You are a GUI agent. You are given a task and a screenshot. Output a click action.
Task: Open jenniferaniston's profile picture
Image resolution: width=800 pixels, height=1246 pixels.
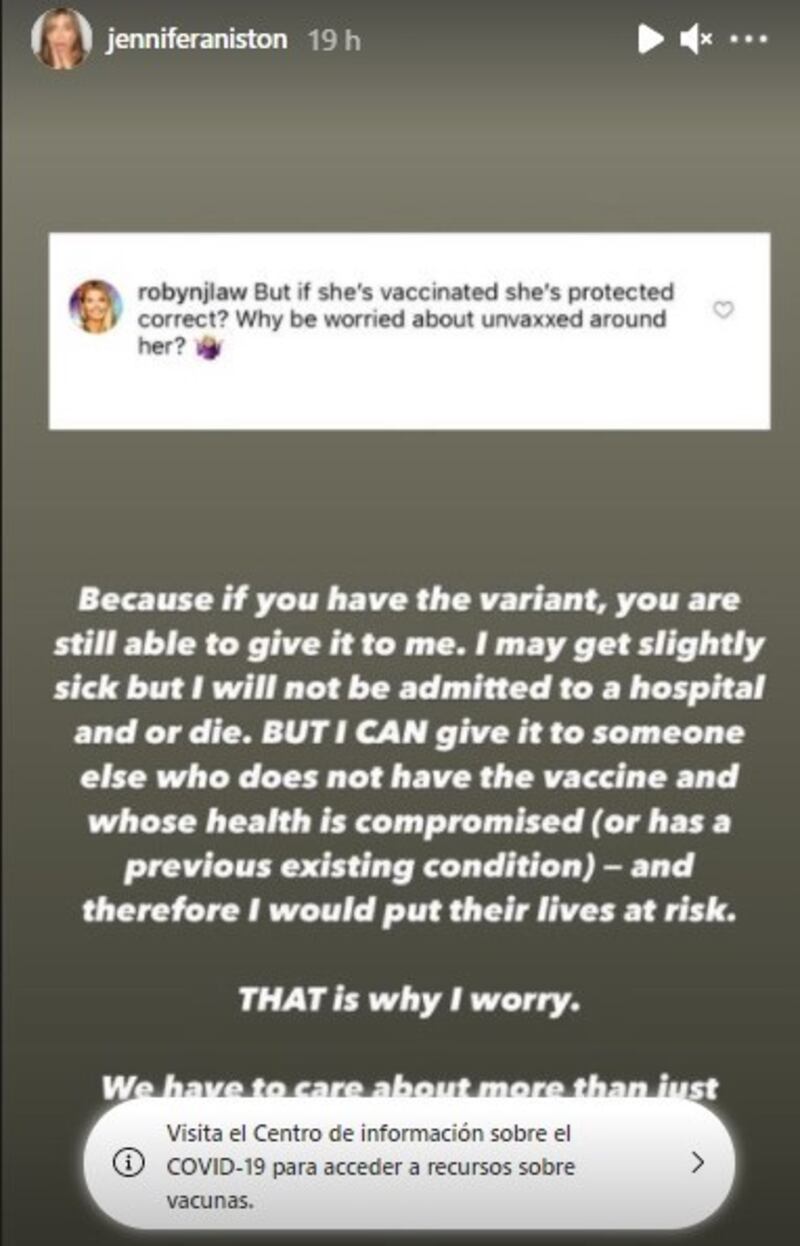(61, 41)
